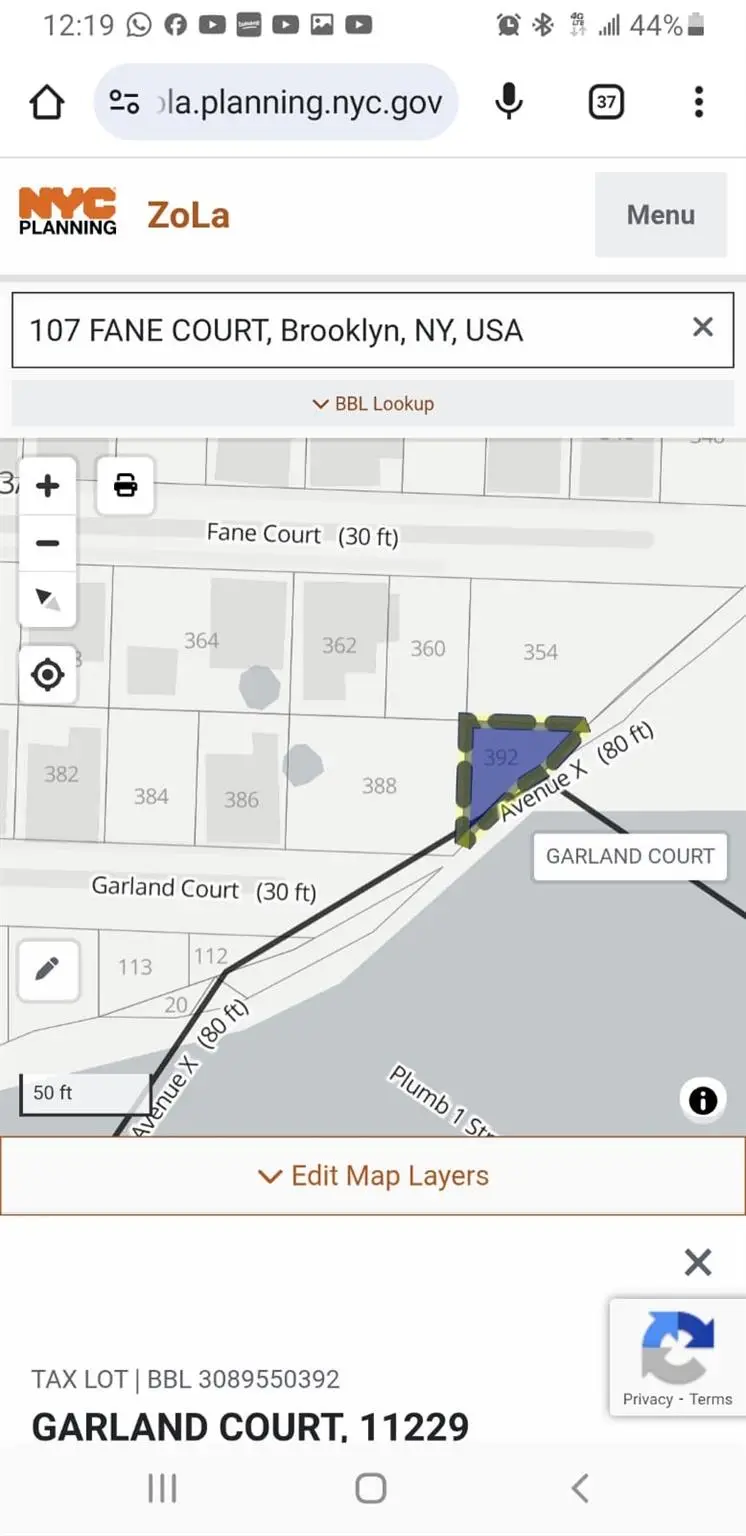The height and width of the screenshot is (1536, 746).
Task: Tap the address bar URL
Action: pos(300,102)
